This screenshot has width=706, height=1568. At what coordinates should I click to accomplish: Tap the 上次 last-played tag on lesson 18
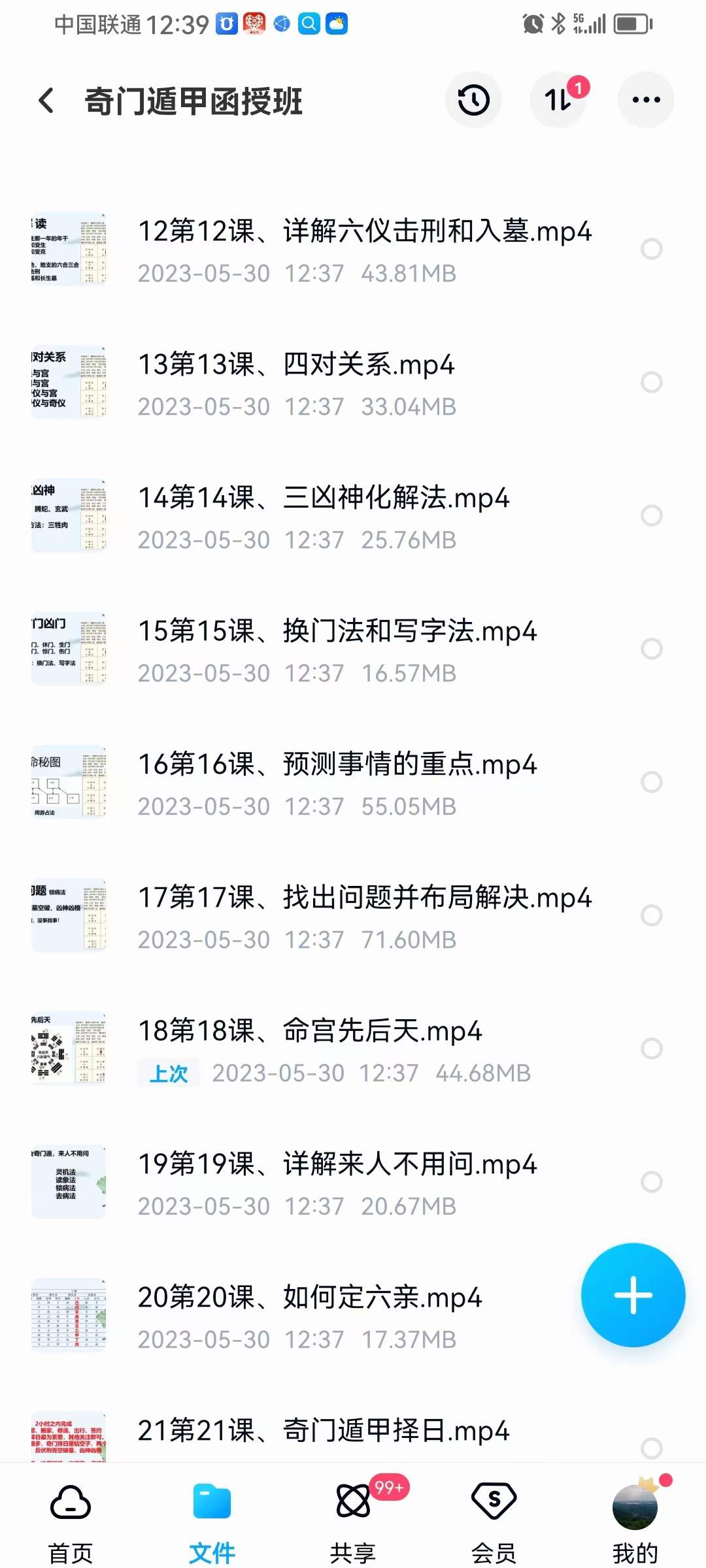tap(168, 1073)
